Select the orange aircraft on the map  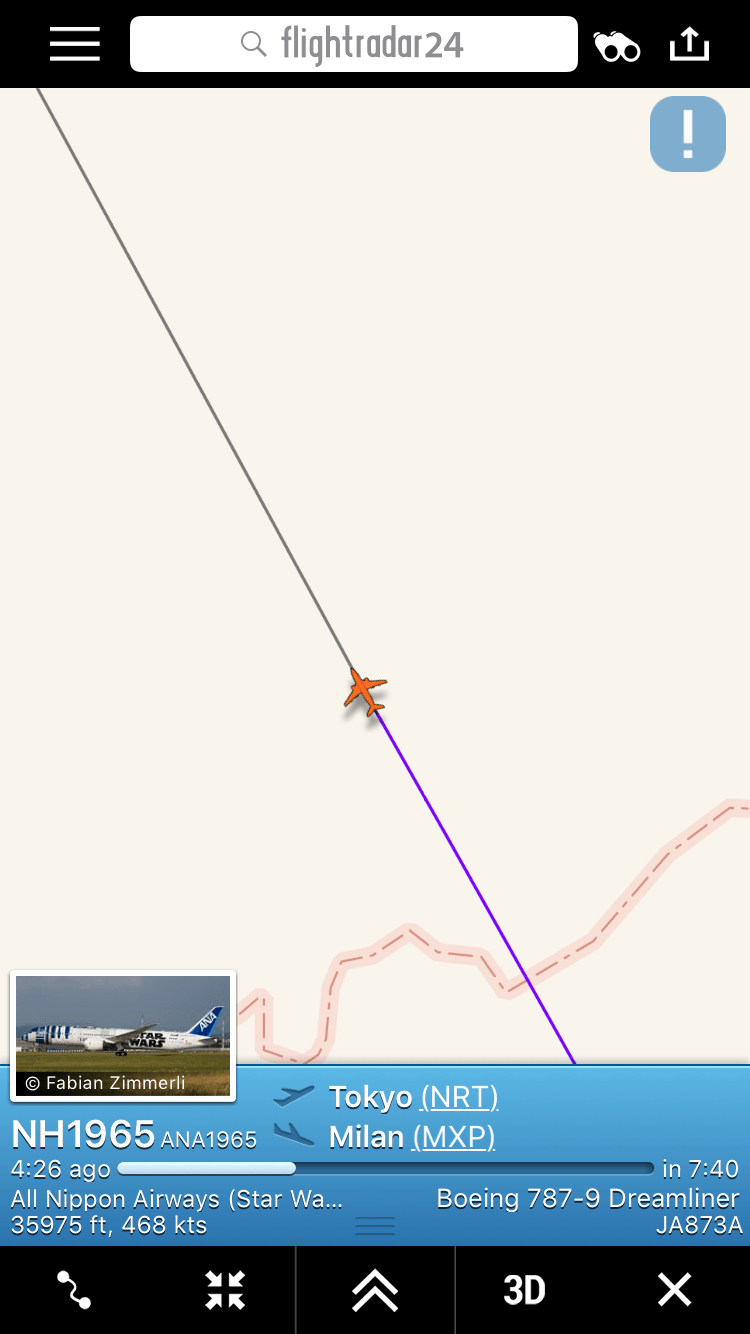click(366, 691)
